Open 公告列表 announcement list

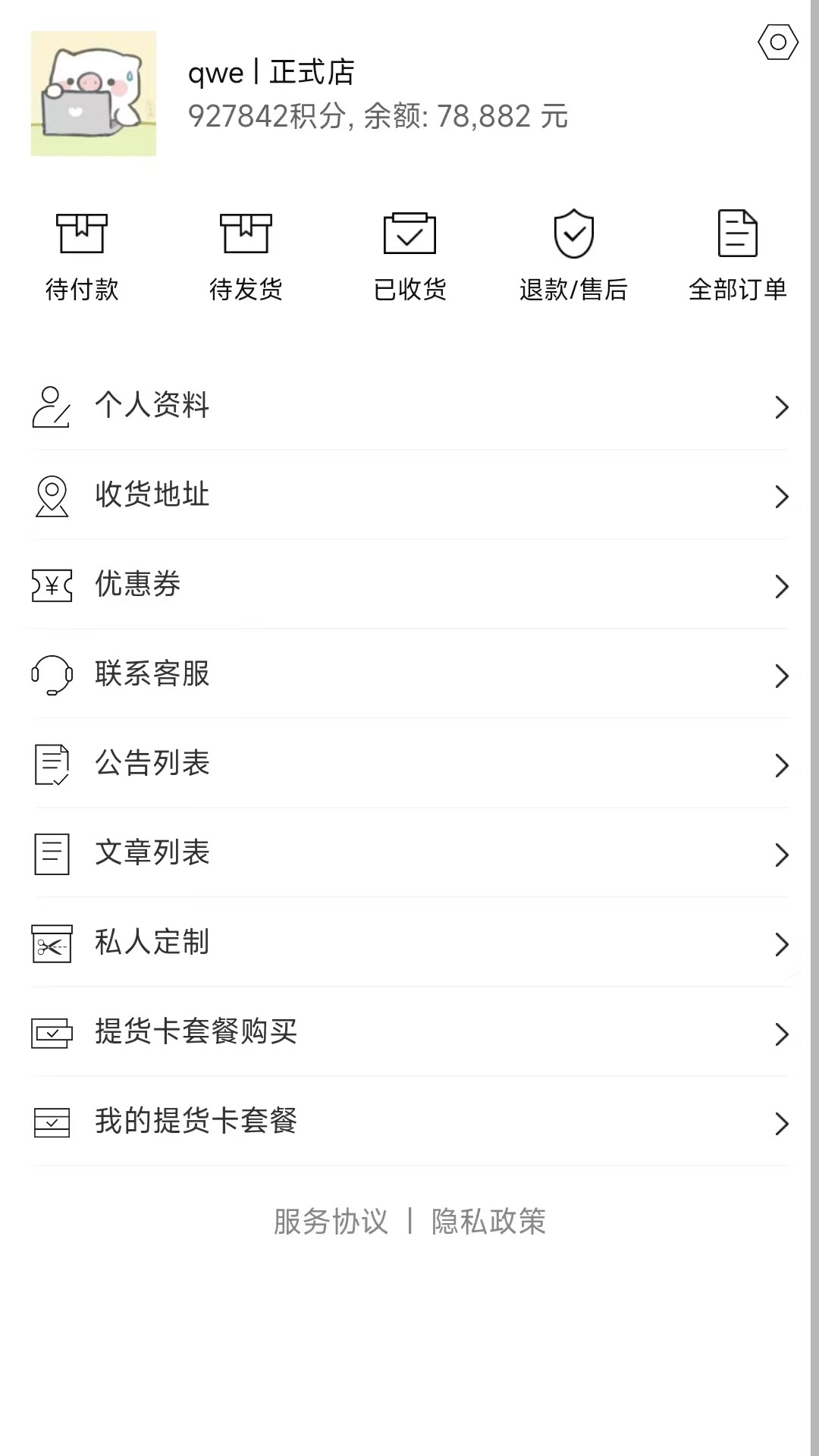click(x=409, y=764)
